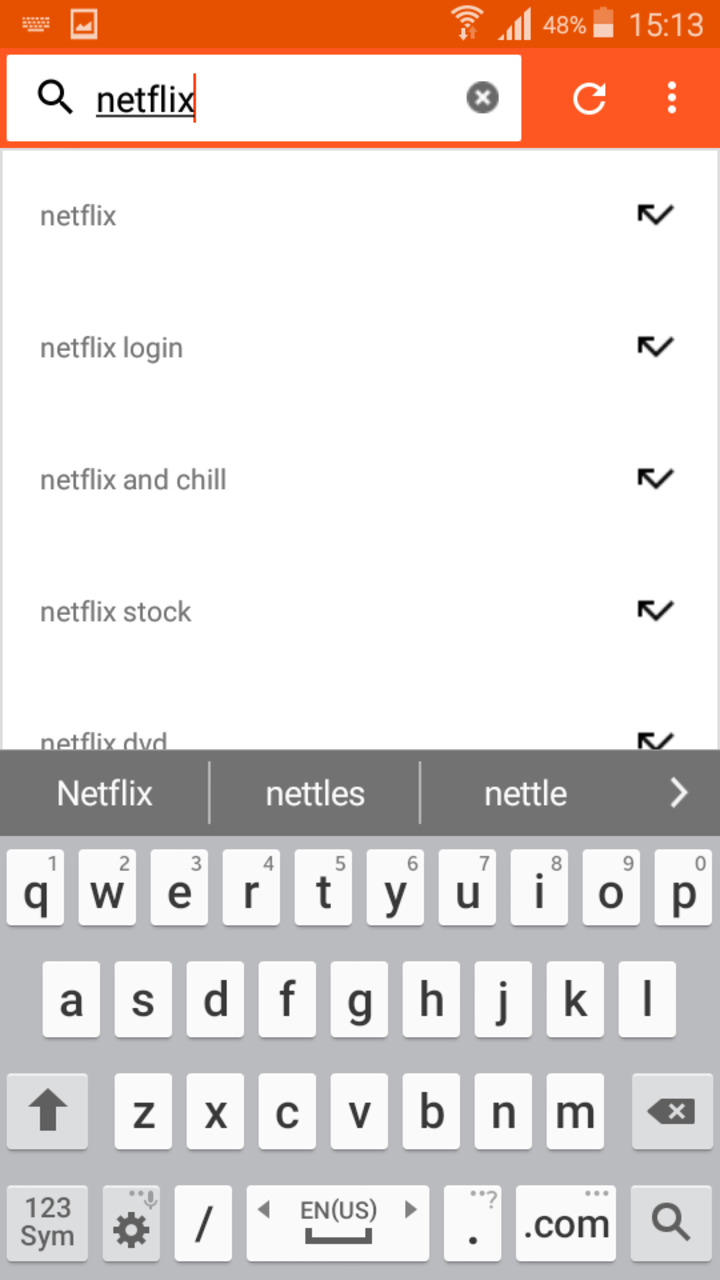Tap the search magnifier in the address bar
Screen dimensions: 720x1280
tap(55, 97)
